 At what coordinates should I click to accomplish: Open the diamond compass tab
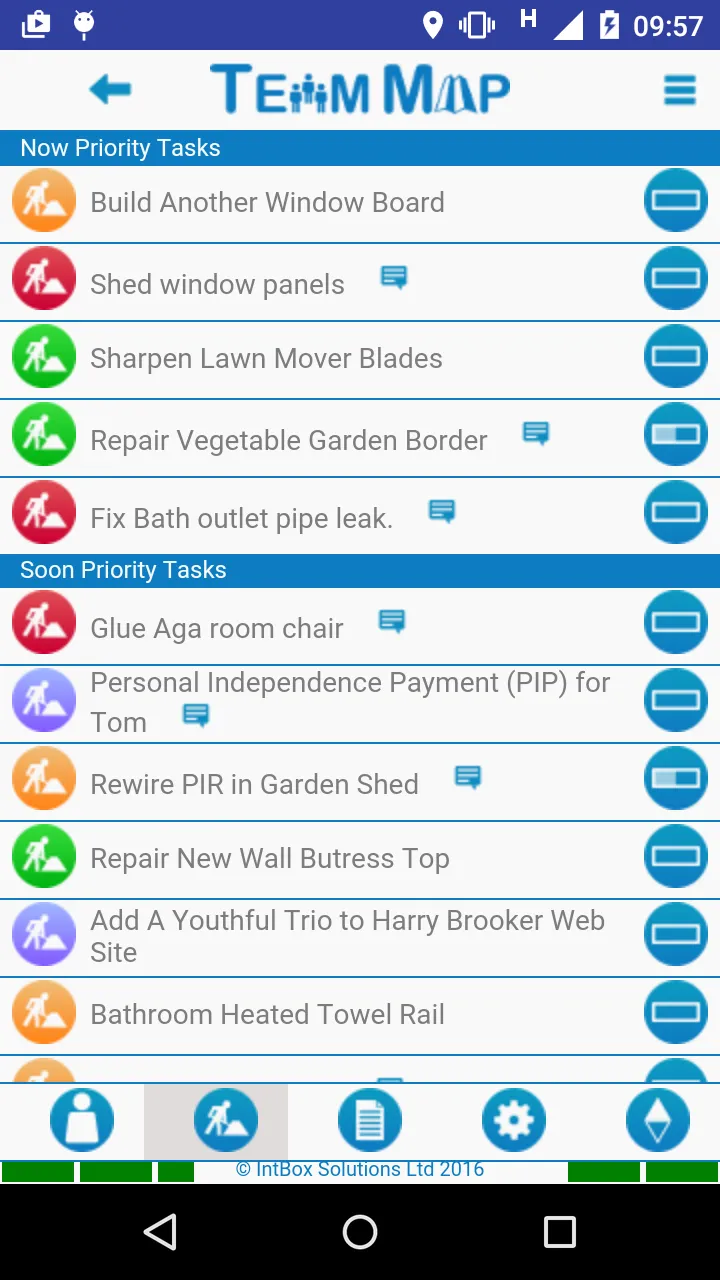click(x=658, y=1120)
